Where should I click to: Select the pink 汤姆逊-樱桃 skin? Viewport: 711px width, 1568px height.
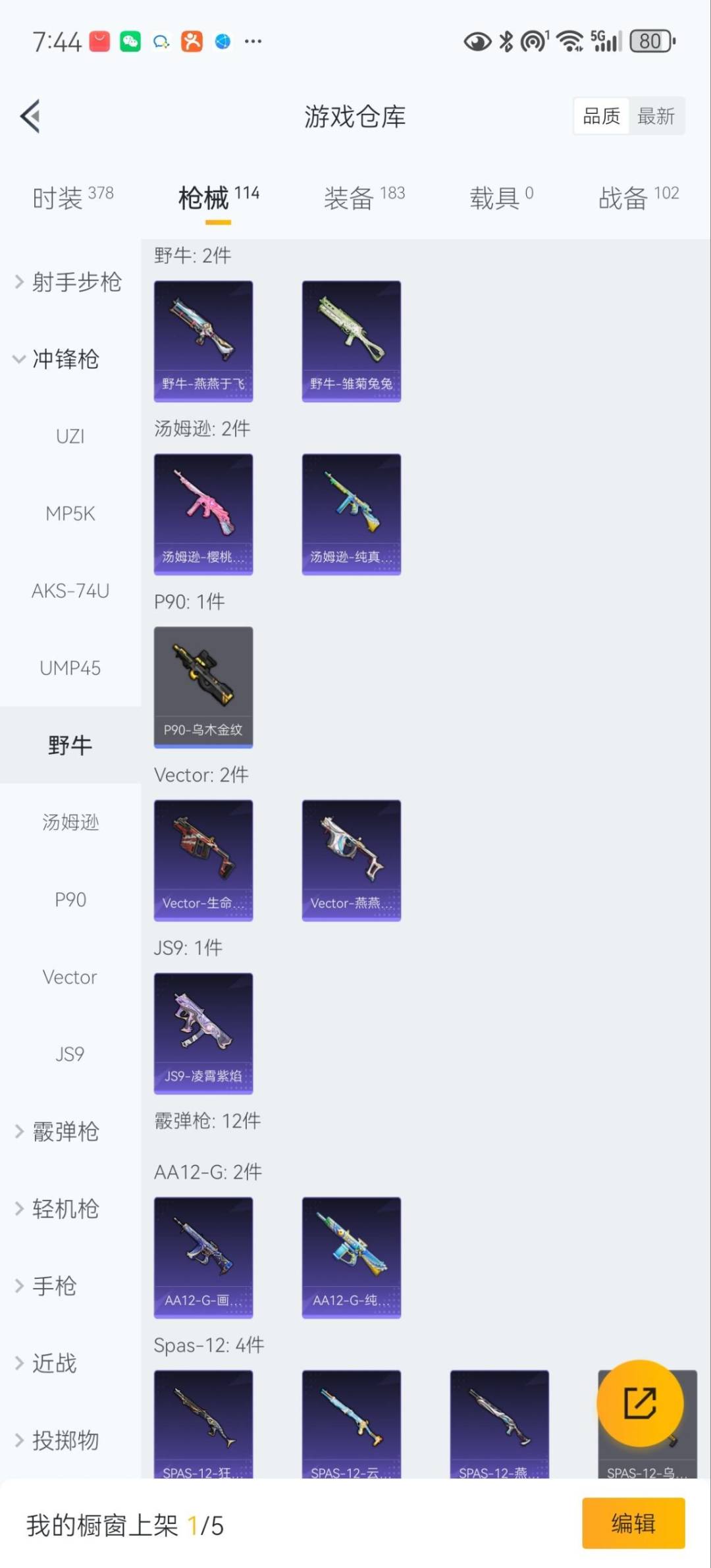(x=203, y=514)
